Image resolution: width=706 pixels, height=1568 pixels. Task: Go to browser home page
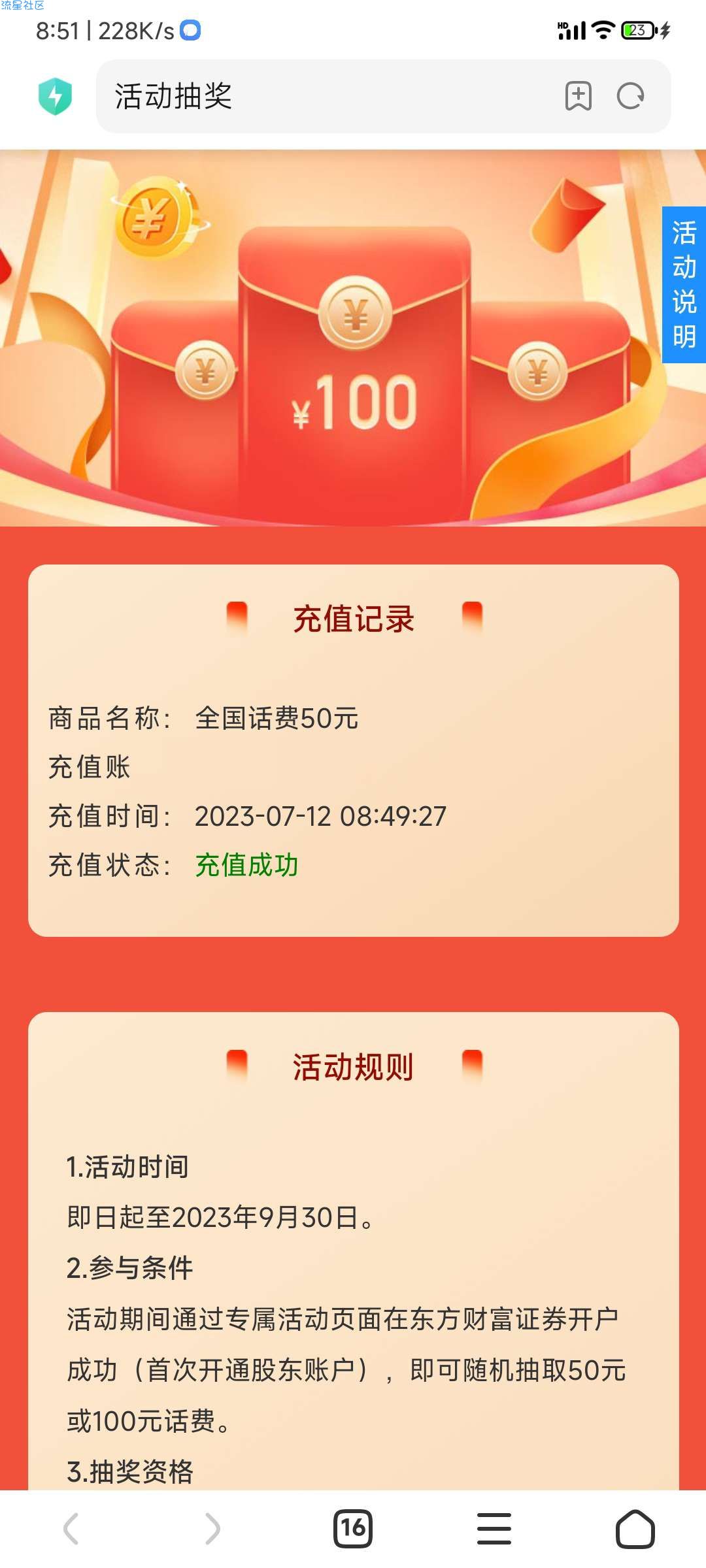click(x=635, y=1528)
